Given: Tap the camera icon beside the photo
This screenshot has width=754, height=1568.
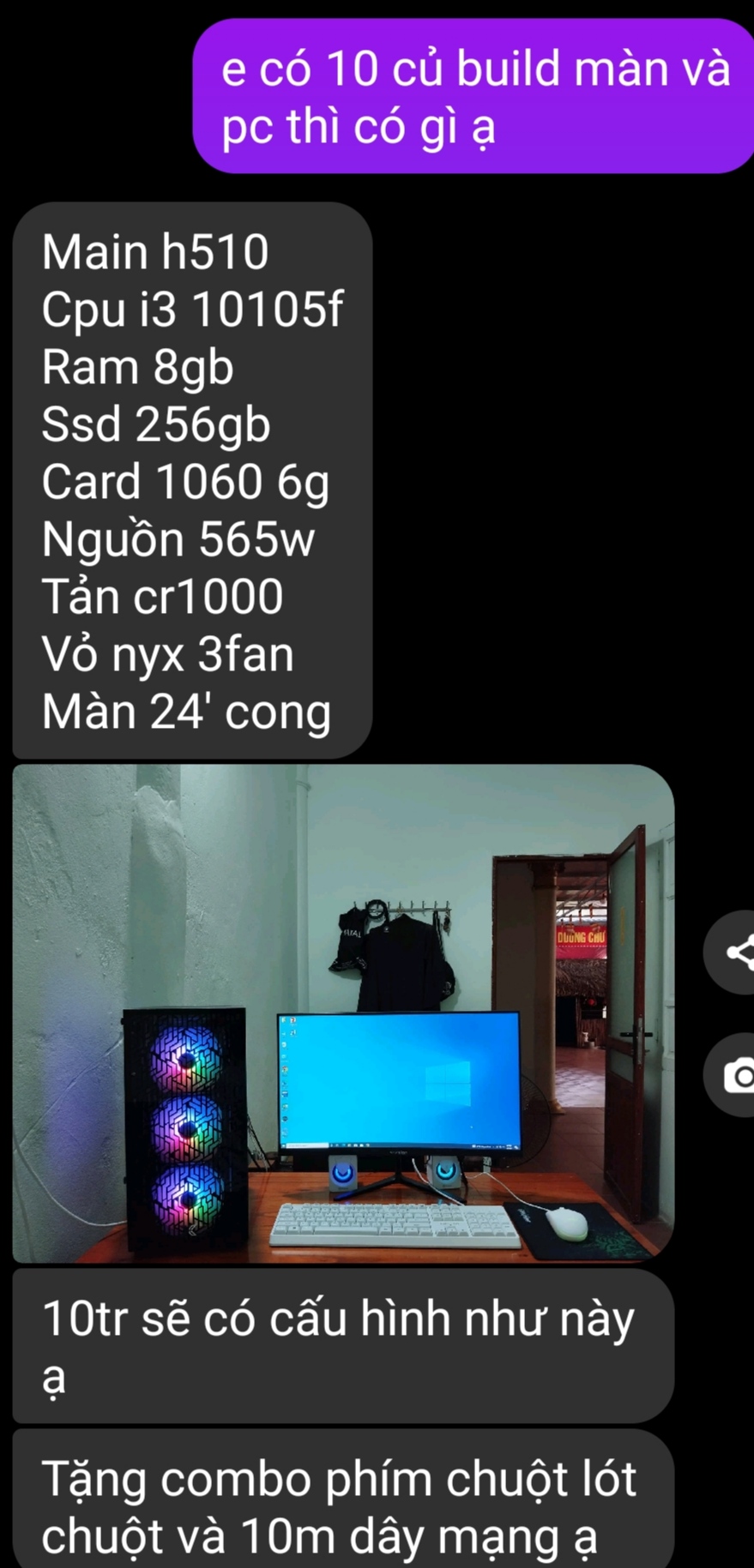Looking at the screenshot, I should (x=736, y=1075).
